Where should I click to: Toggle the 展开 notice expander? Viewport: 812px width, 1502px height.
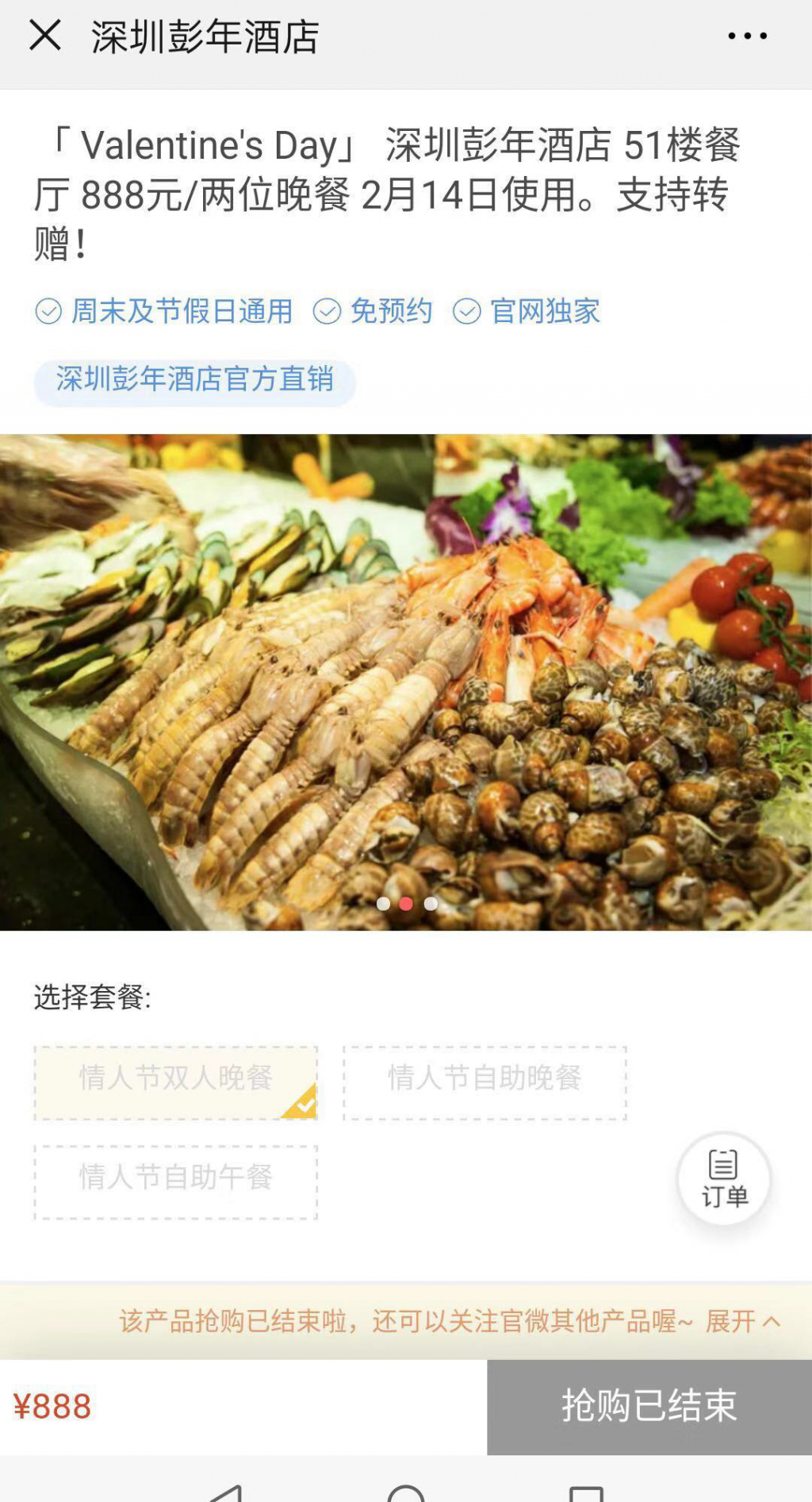[x=742, y=1321]
